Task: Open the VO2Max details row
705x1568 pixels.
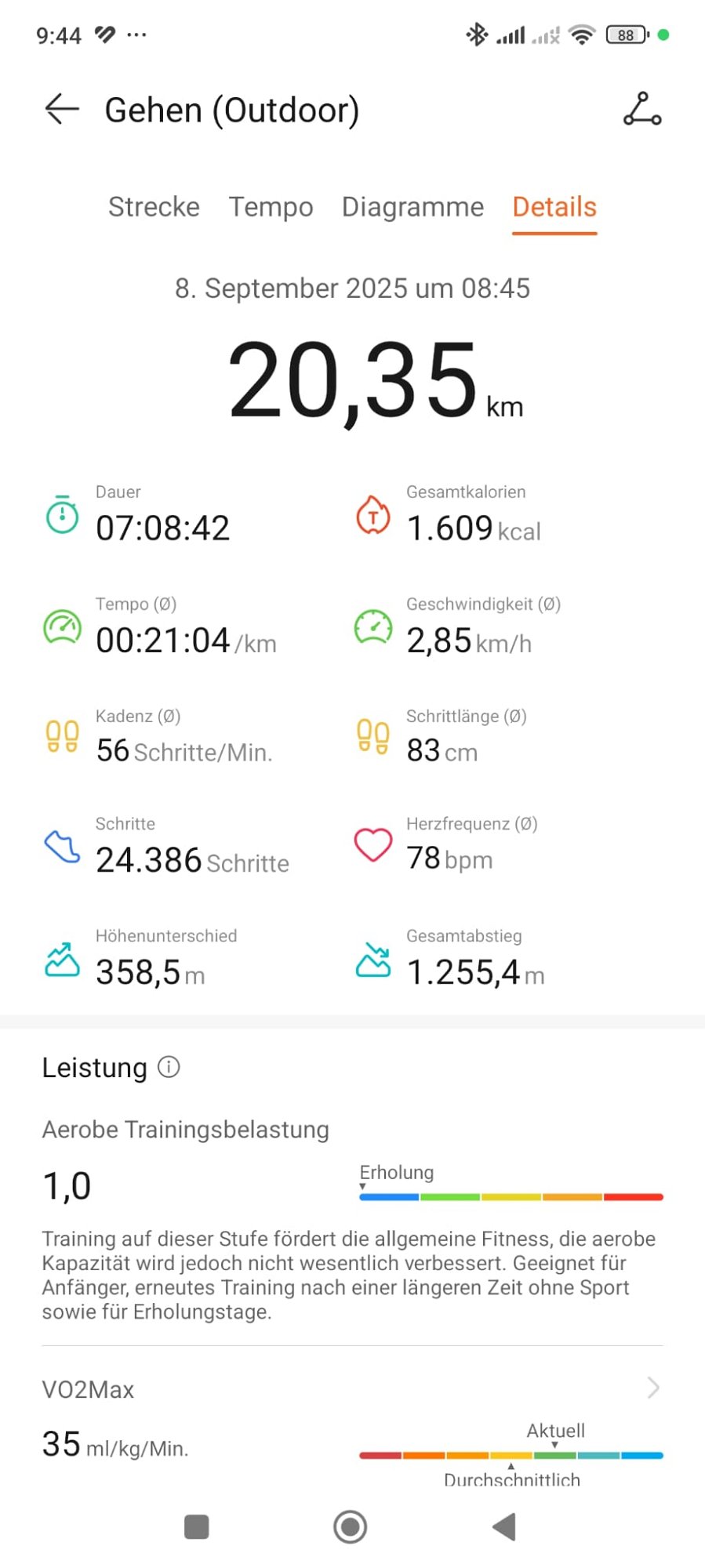Action: tap(652, 1388)
